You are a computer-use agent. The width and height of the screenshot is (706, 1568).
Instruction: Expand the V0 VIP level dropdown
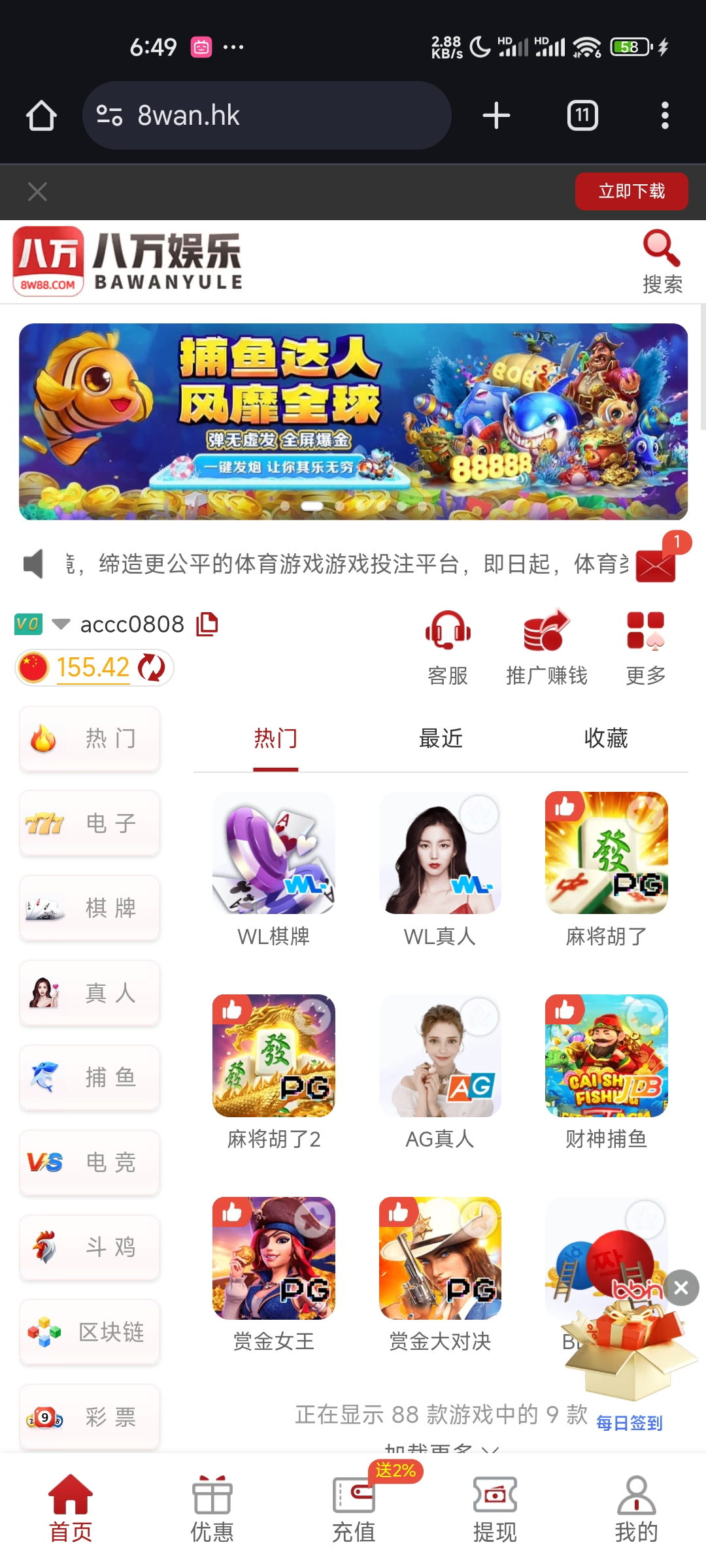point(60,624)
